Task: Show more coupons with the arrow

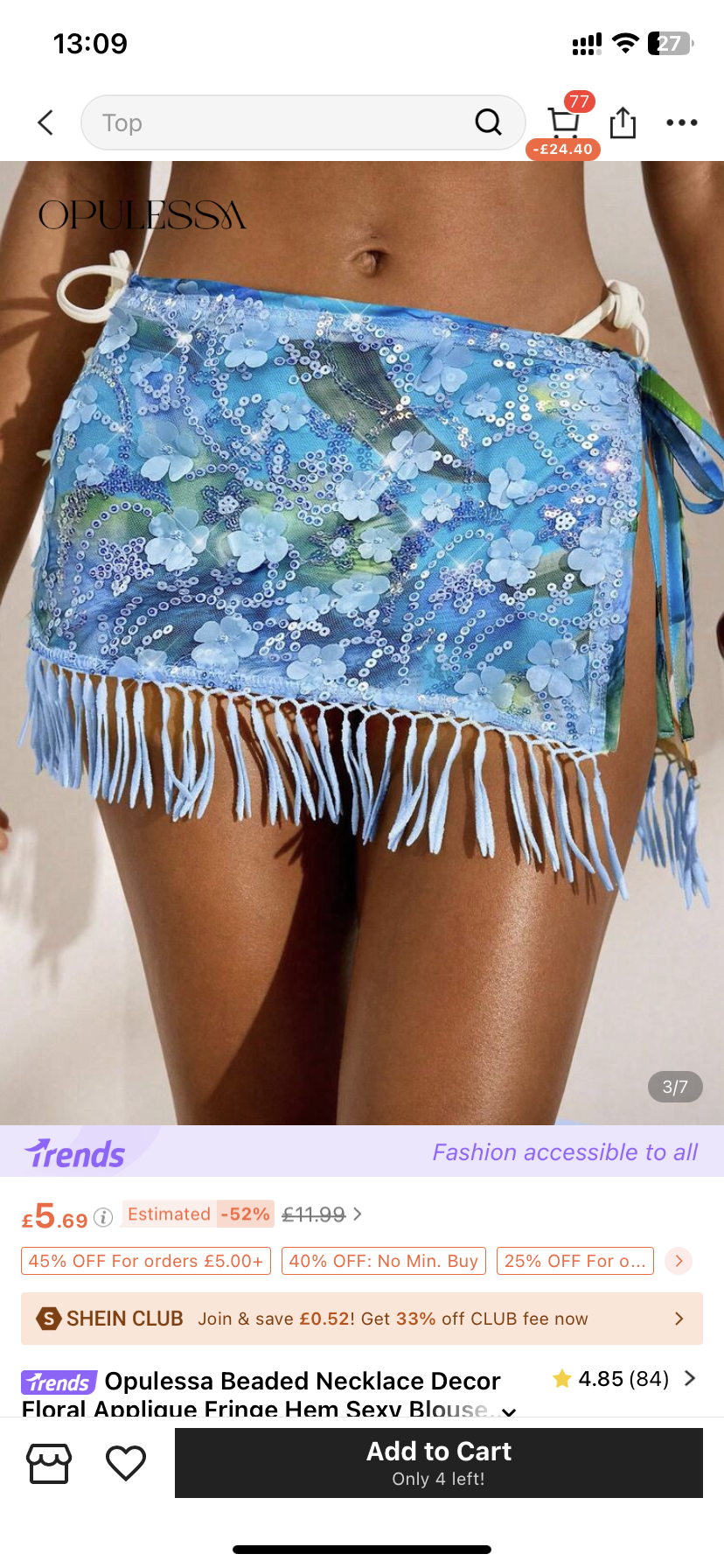Action: (x=679, y=1261)
